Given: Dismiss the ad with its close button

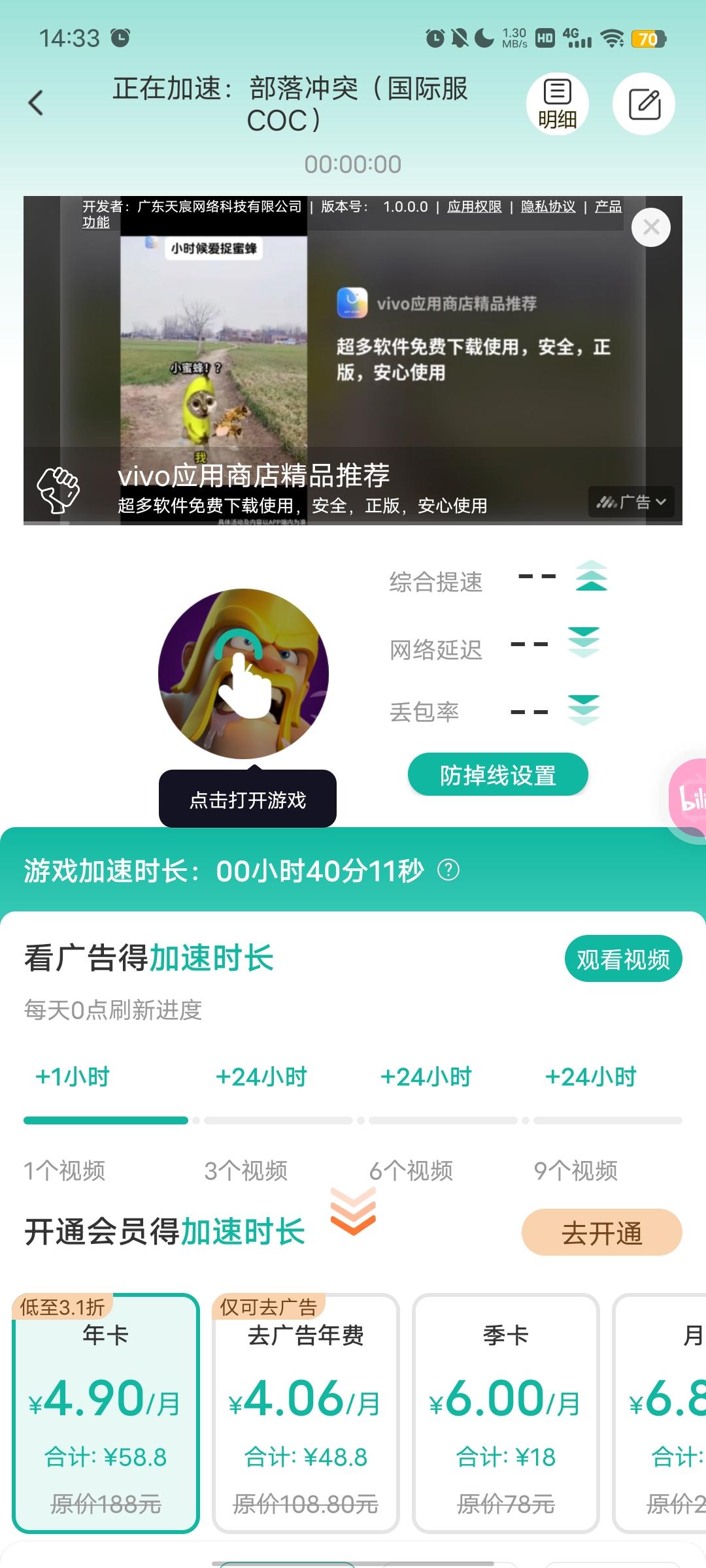Looking at the screenshot, I should 650,227.
